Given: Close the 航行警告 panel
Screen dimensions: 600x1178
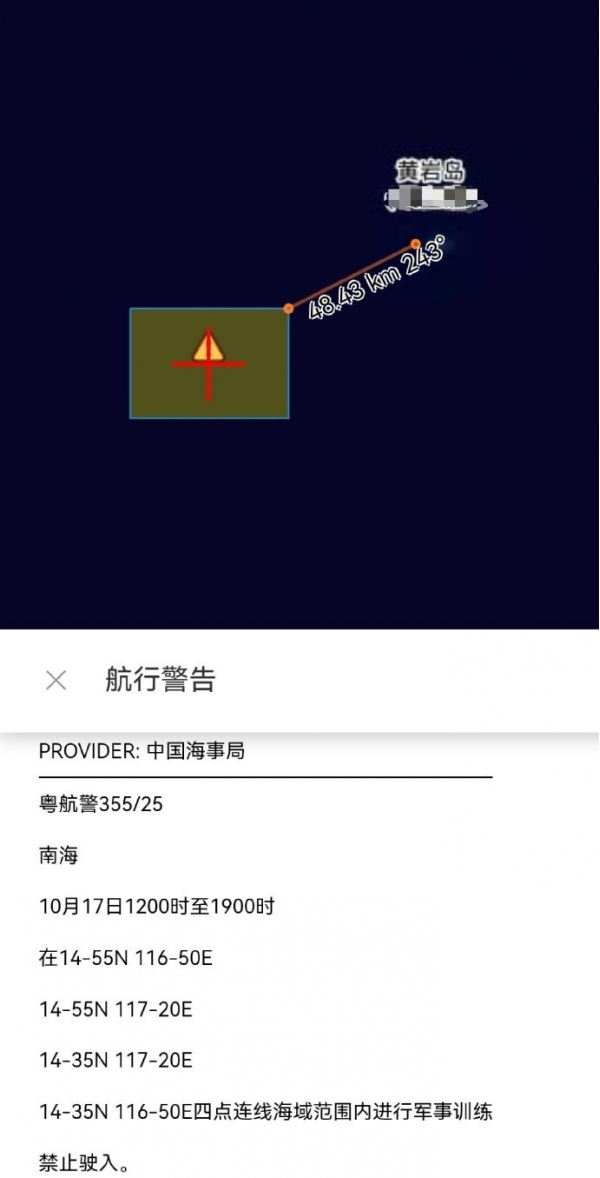Looking at the screenshot, I should click(56, 681).
